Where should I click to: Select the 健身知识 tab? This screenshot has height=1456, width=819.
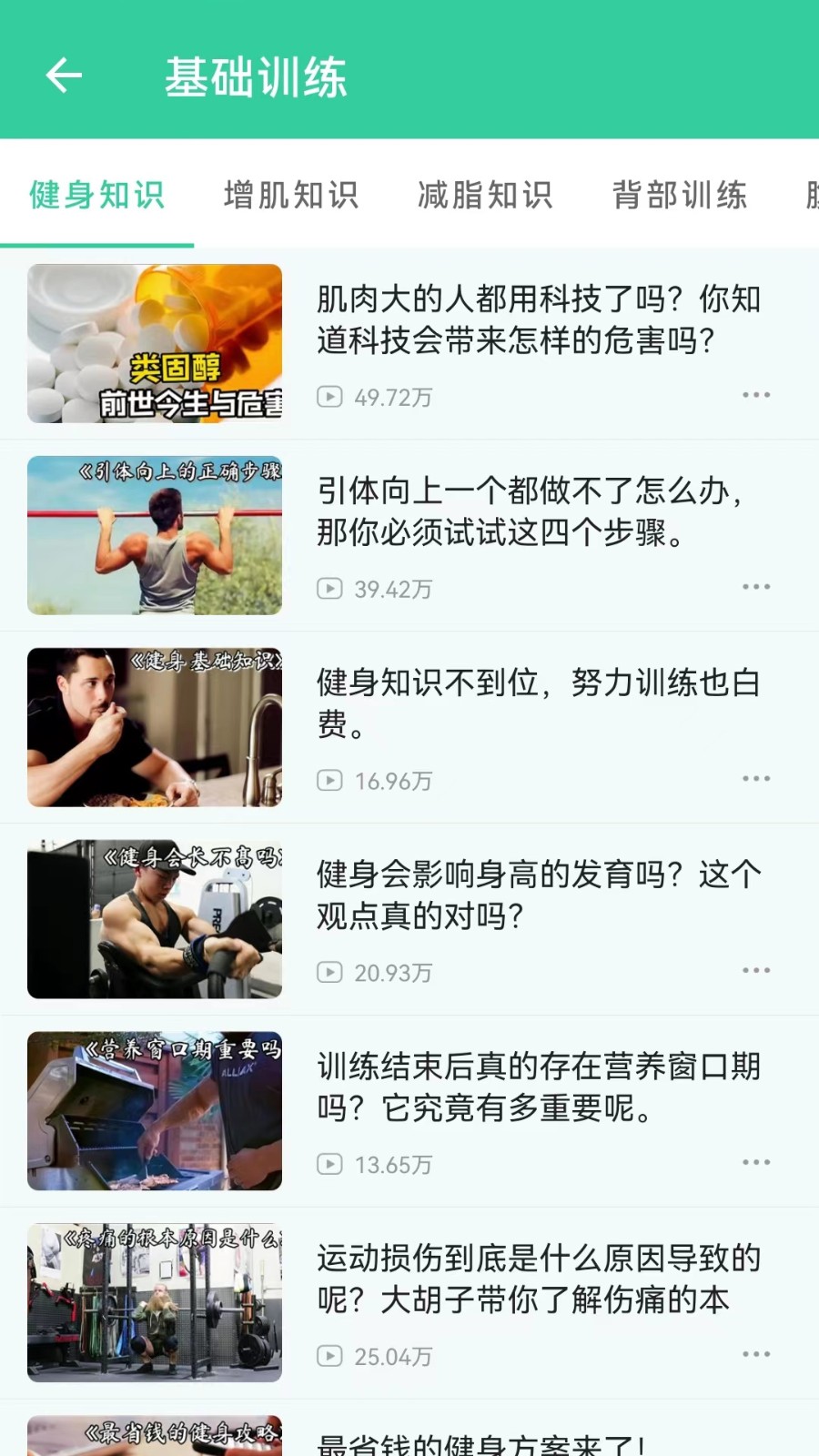click(96, 195)
